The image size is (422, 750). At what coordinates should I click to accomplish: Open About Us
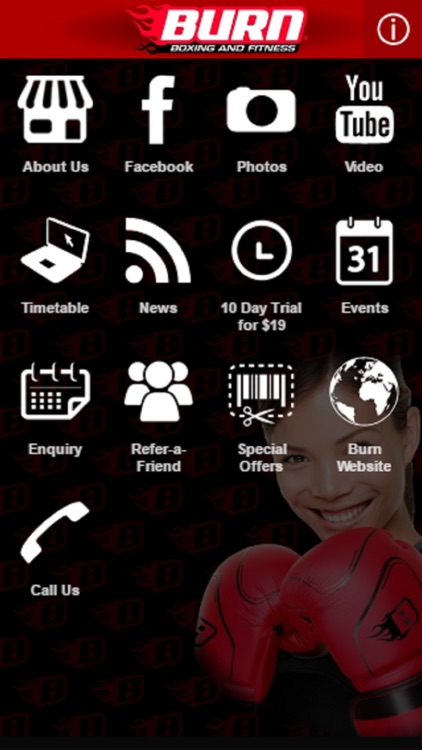click(x=55, y=124)
